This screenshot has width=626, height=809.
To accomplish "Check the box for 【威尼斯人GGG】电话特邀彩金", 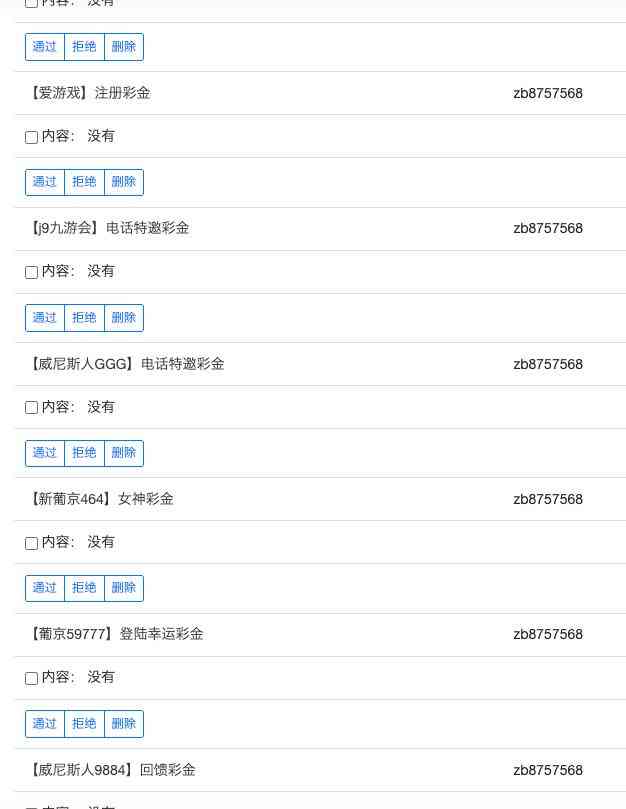I will 31,408.
